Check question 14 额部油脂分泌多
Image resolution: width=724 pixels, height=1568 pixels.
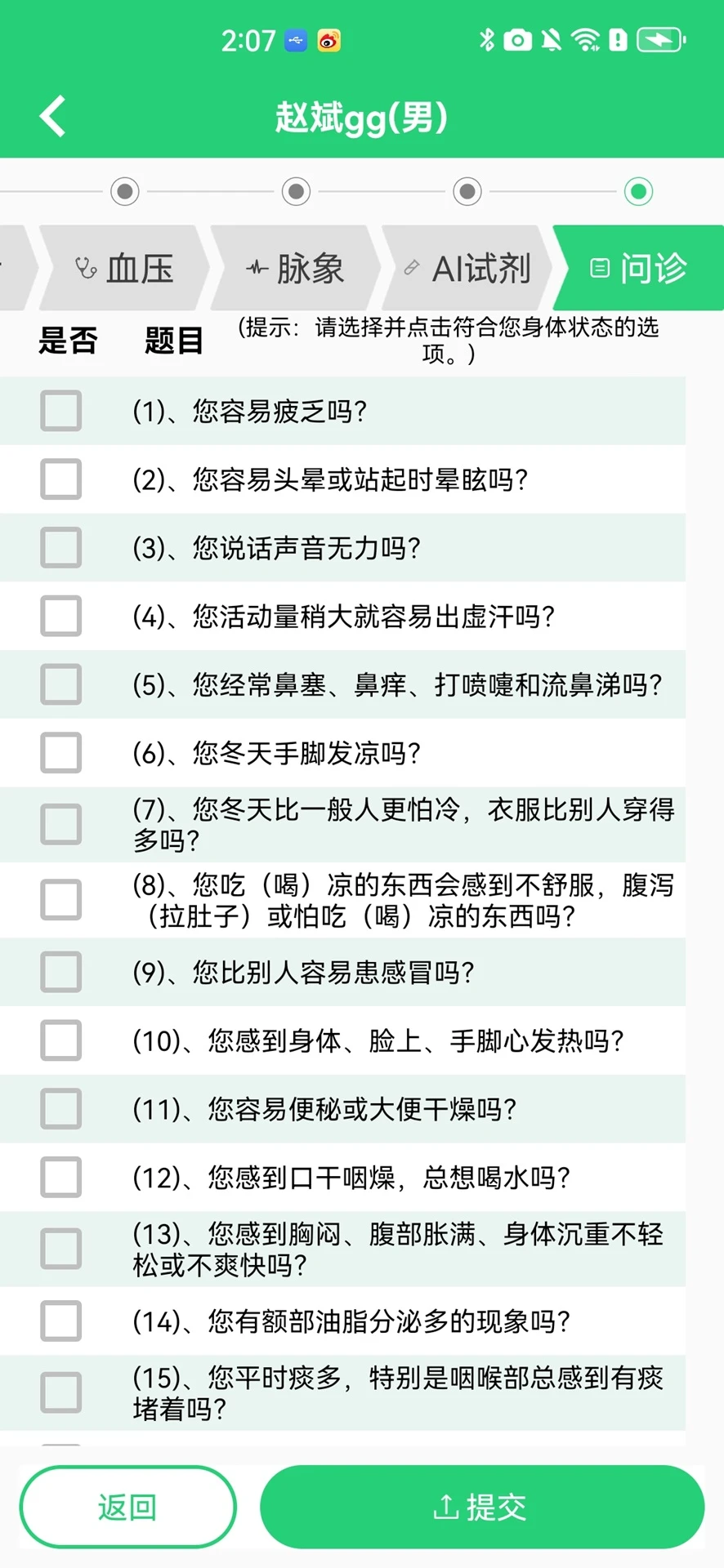click(61, 1321)
